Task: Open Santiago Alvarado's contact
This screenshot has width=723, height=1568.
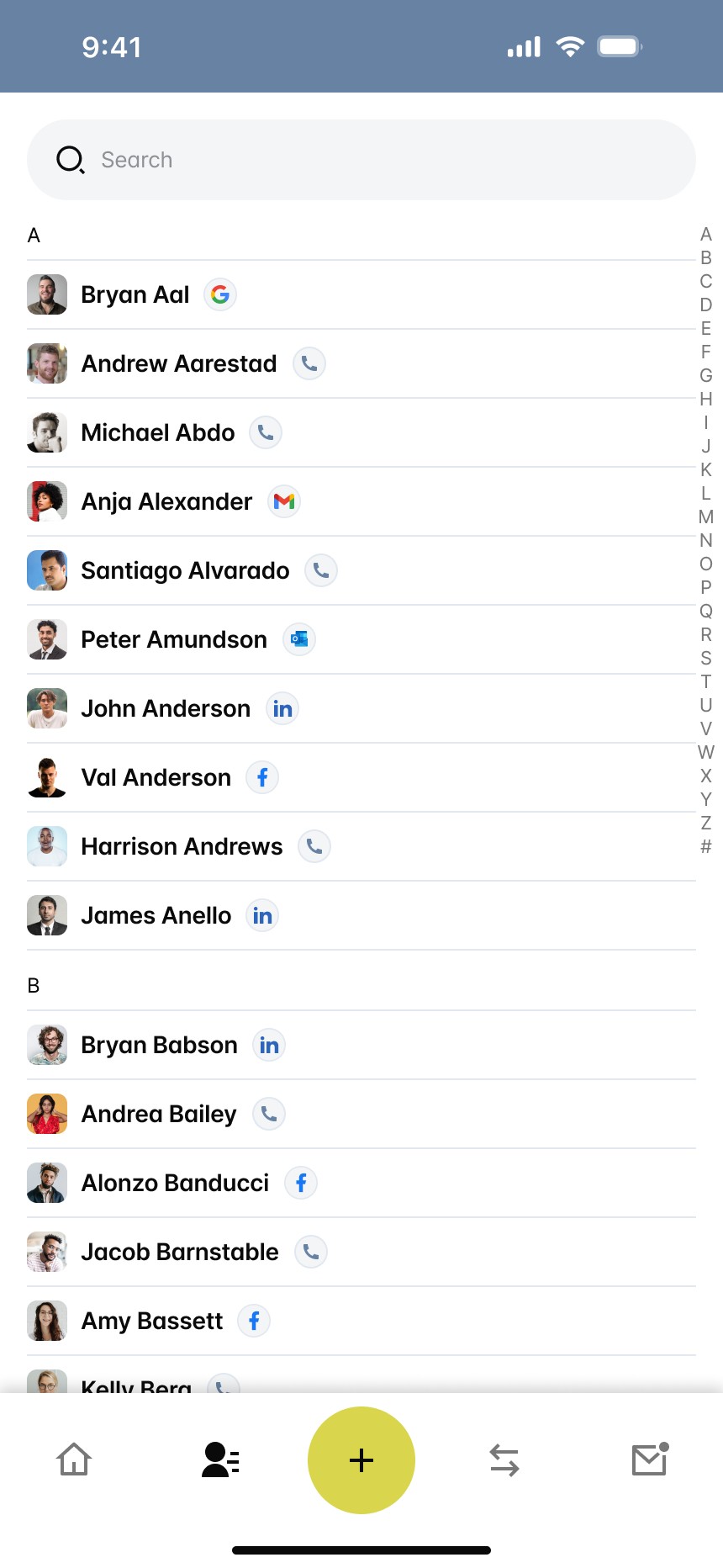Action: click(361, 570)
